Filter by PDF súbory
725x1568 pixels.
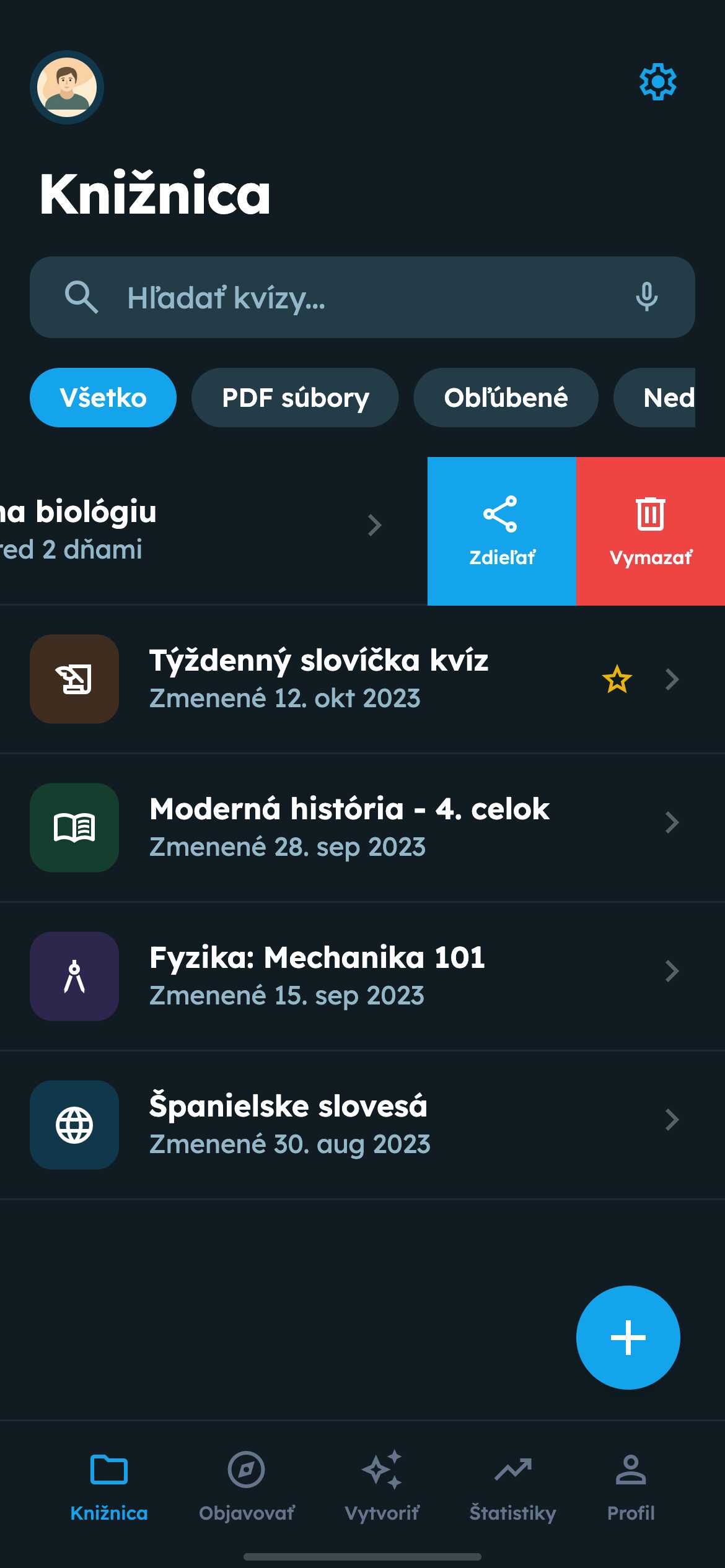pyautogui.click(x=295, y=398)
